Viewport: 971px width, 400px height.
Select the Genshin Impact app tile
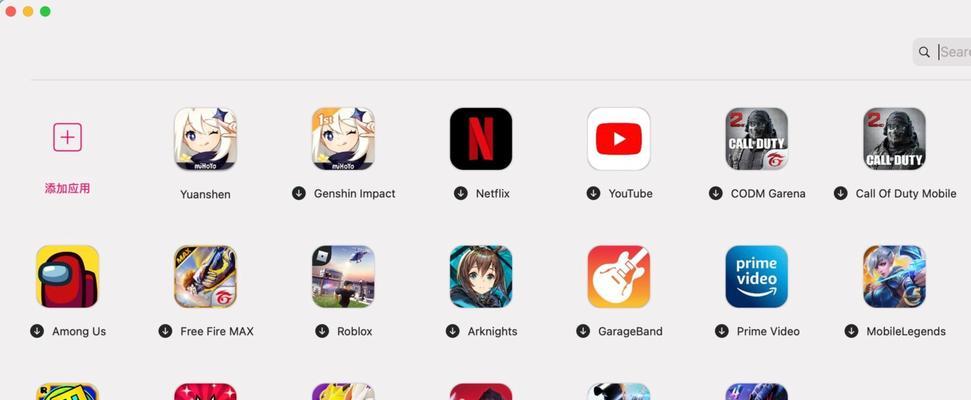click(x=343, y=139)
